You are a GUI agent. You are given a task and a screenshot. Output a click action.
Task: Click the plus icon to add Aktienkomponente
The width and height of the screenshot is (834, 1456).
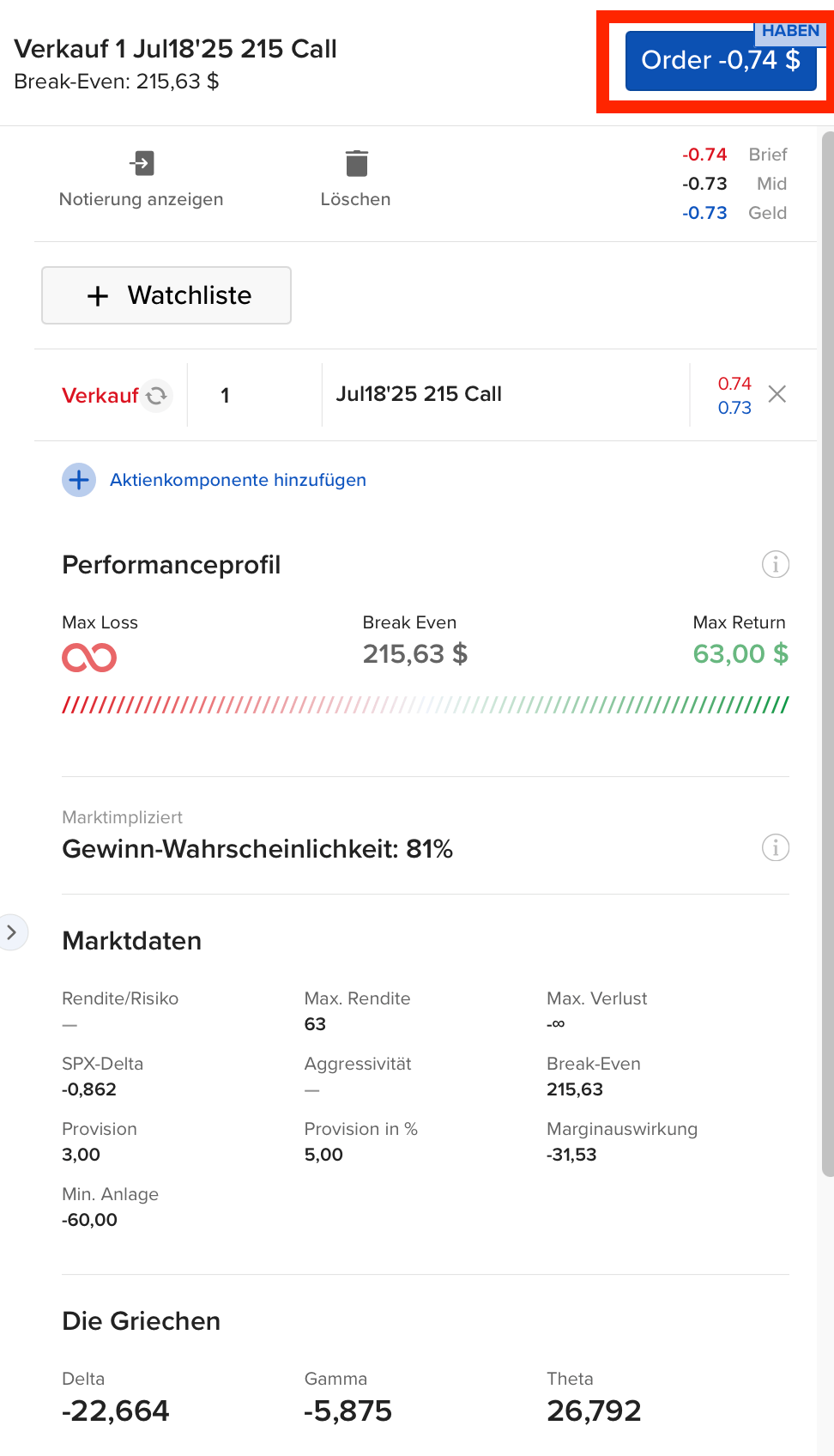tap(78, 480)
